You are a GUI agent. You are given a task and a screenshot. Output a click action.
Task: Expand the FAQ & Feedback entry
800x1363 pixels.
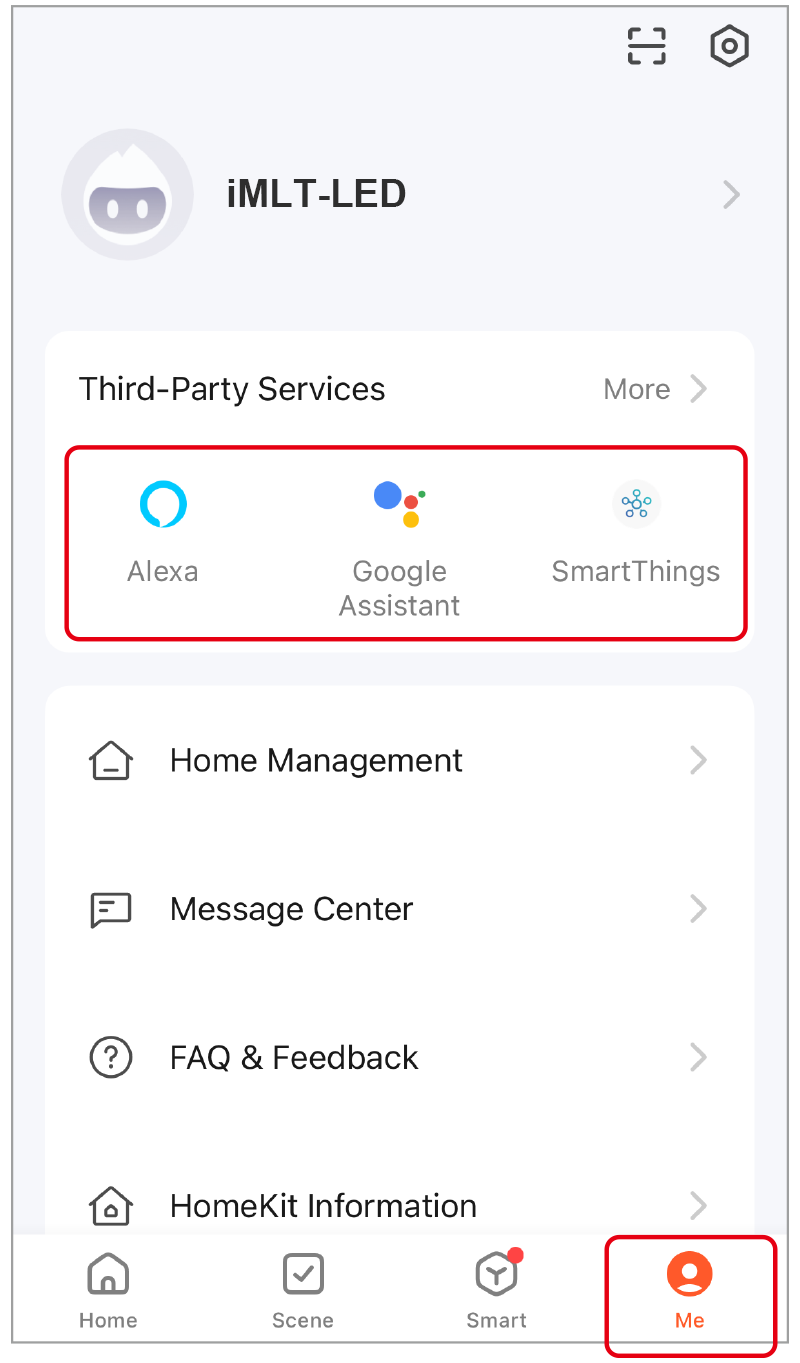coord(698,1057)
